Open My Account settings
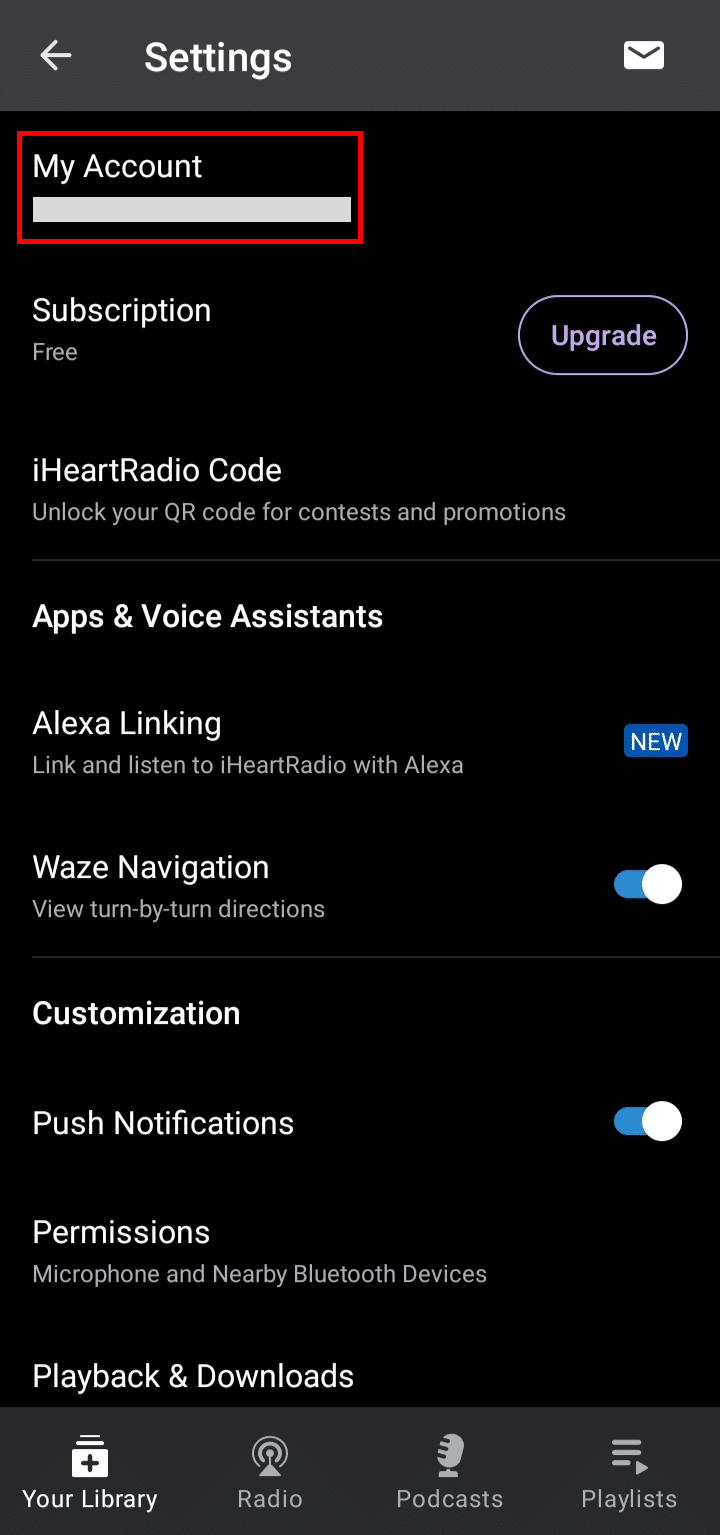 190,187
